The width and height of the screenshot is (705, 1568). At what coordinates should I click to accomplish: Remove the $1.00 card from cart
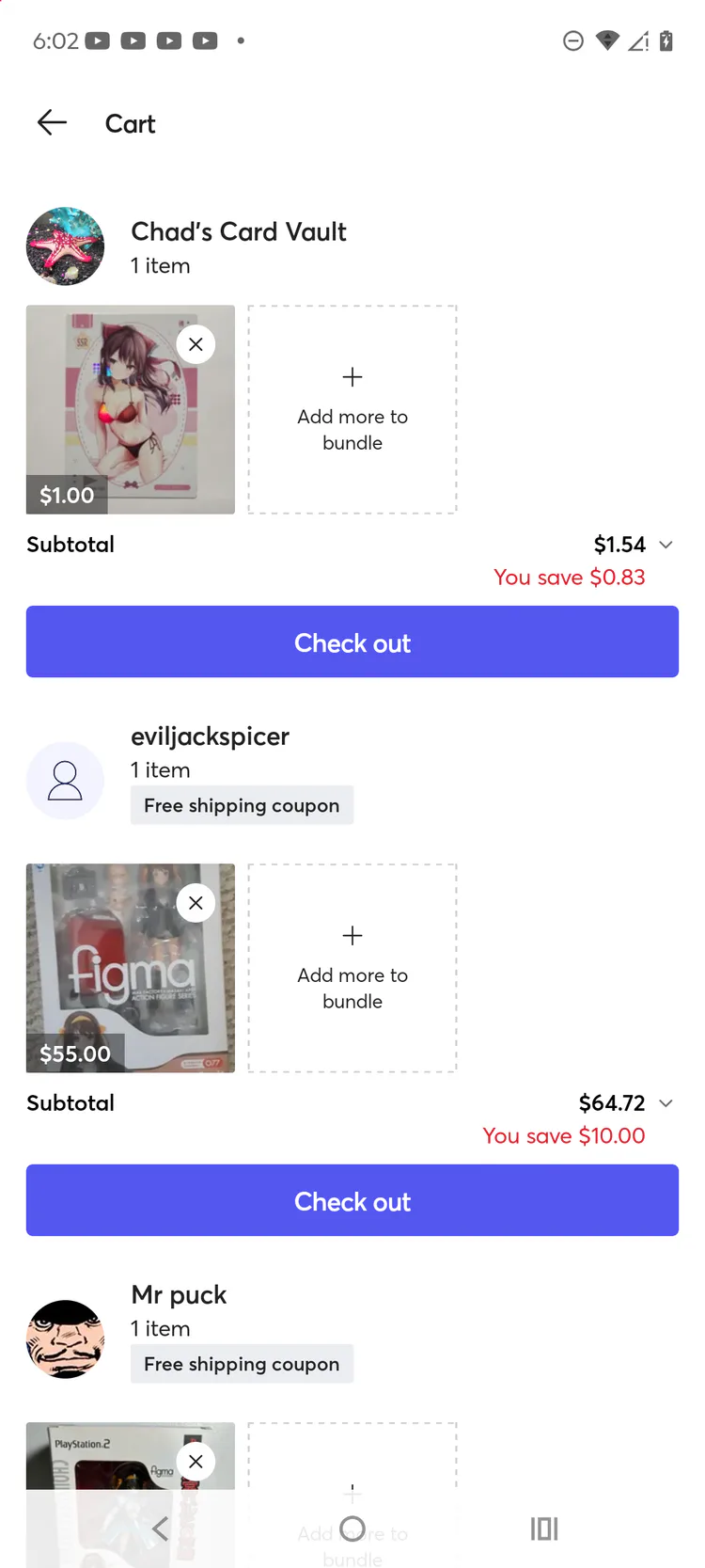pos(196,344)
